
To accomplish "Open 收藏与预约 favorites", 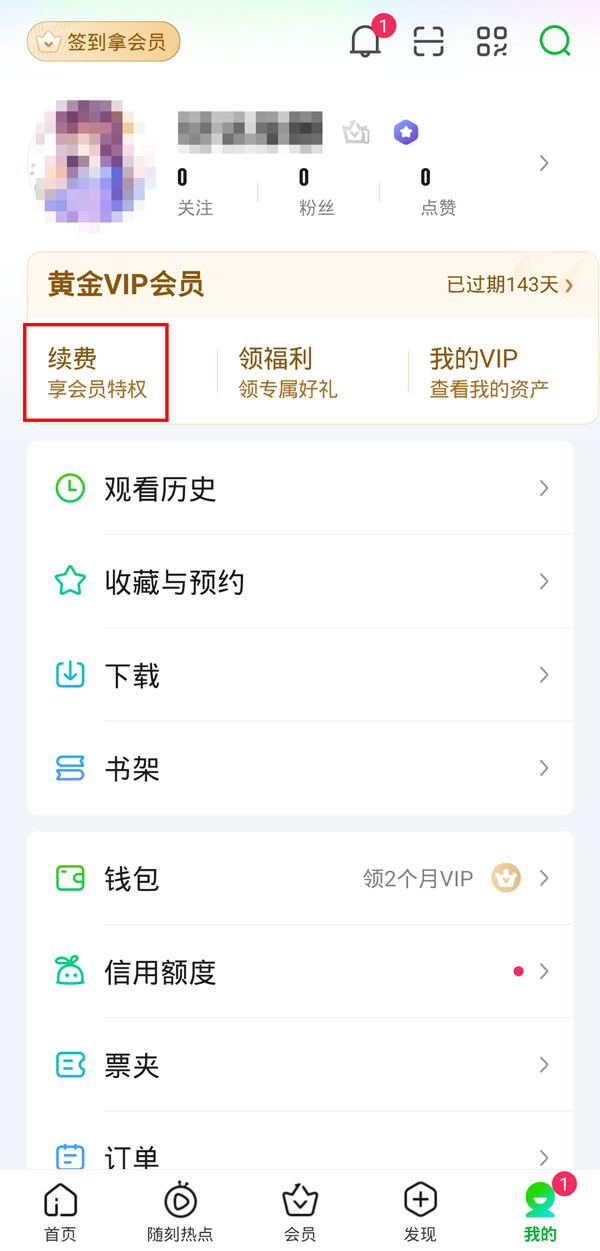I will (x=300, y=581).
